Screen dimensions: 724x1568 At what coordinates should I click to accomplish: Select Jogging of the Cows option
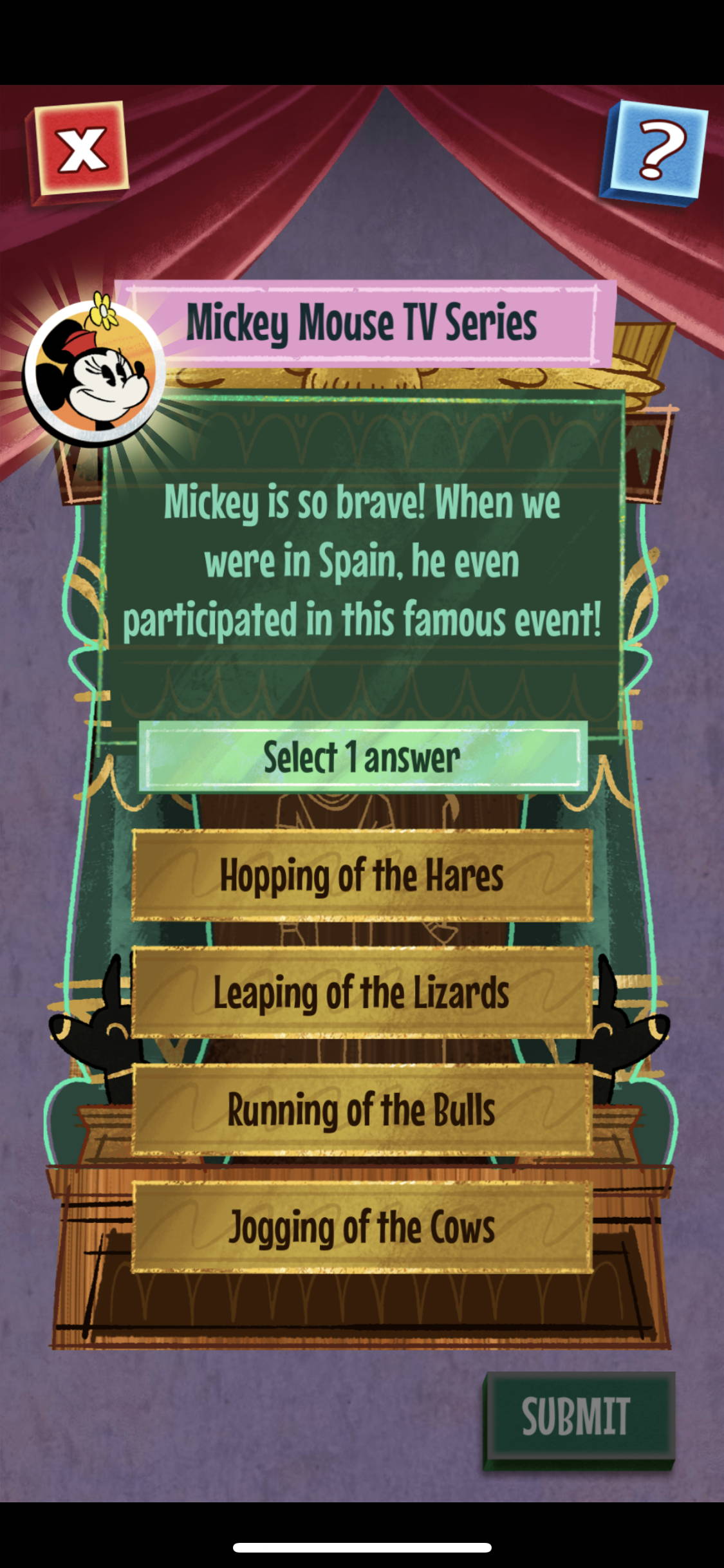pyautogui.click(x=362, y=1227)
